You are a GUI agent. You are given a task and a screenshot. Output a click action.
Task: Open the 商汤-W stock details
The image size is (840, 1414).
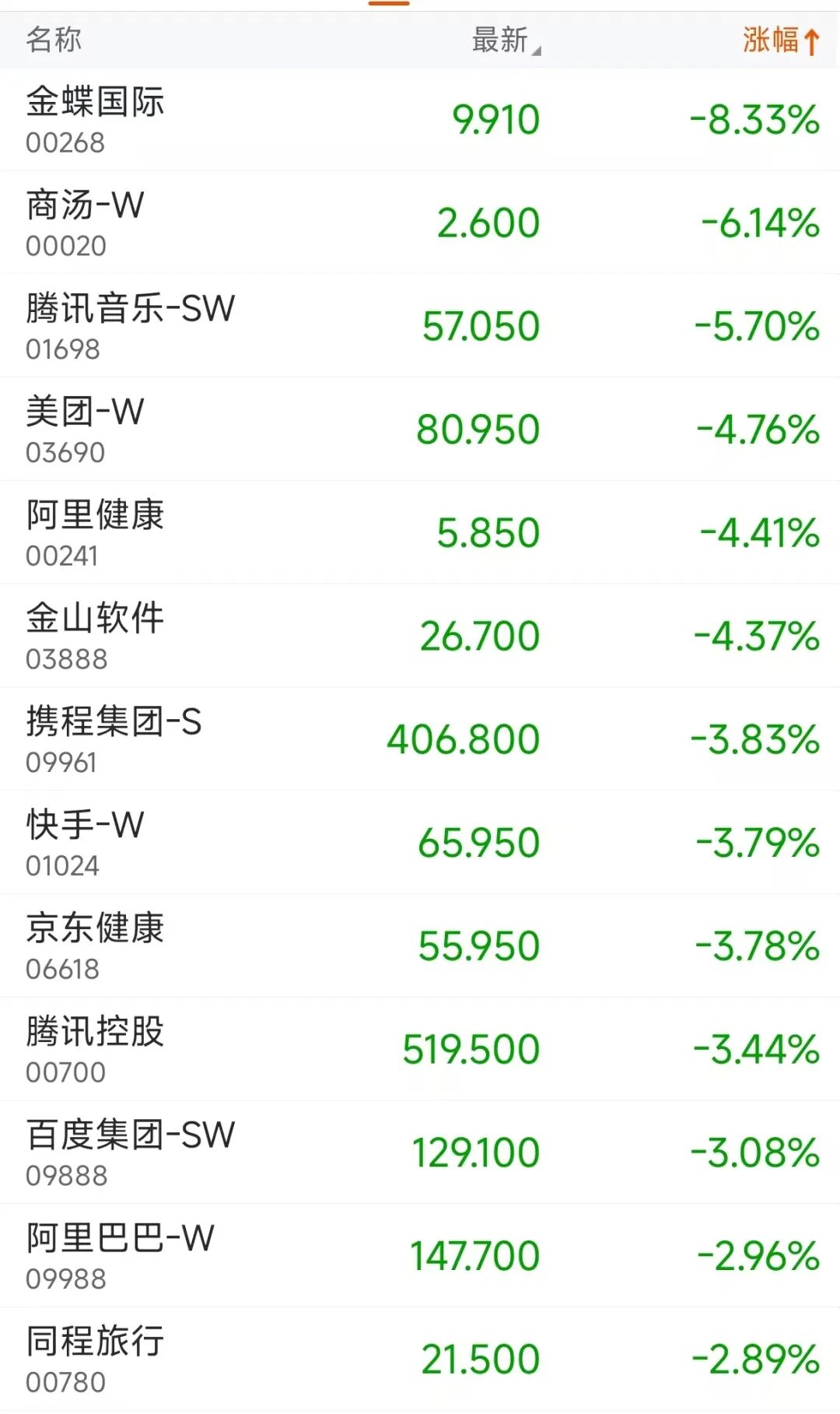tap(420, 223)
